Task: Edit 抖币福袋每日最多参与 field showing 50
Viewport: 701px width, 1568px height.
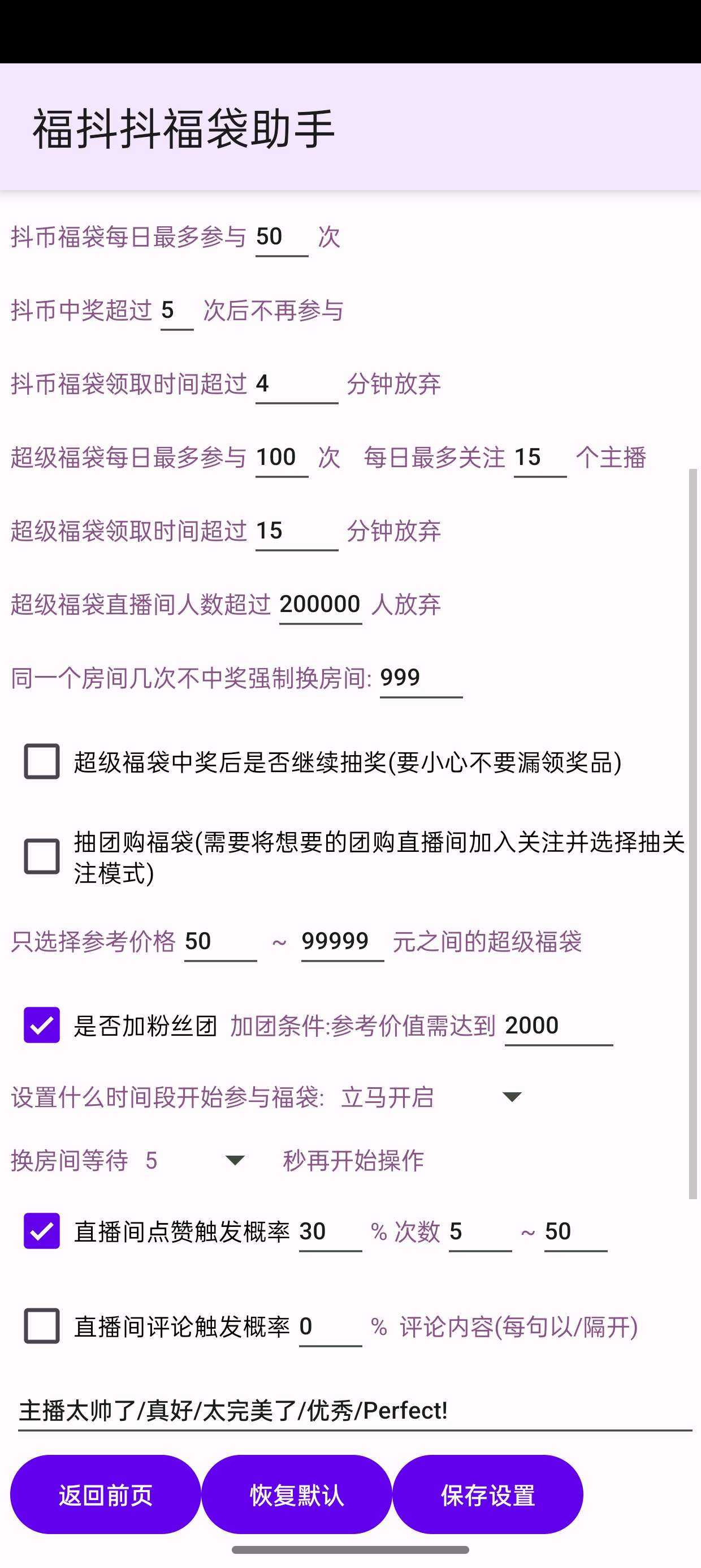Action: pyautogui.click(x=282, y=238)
